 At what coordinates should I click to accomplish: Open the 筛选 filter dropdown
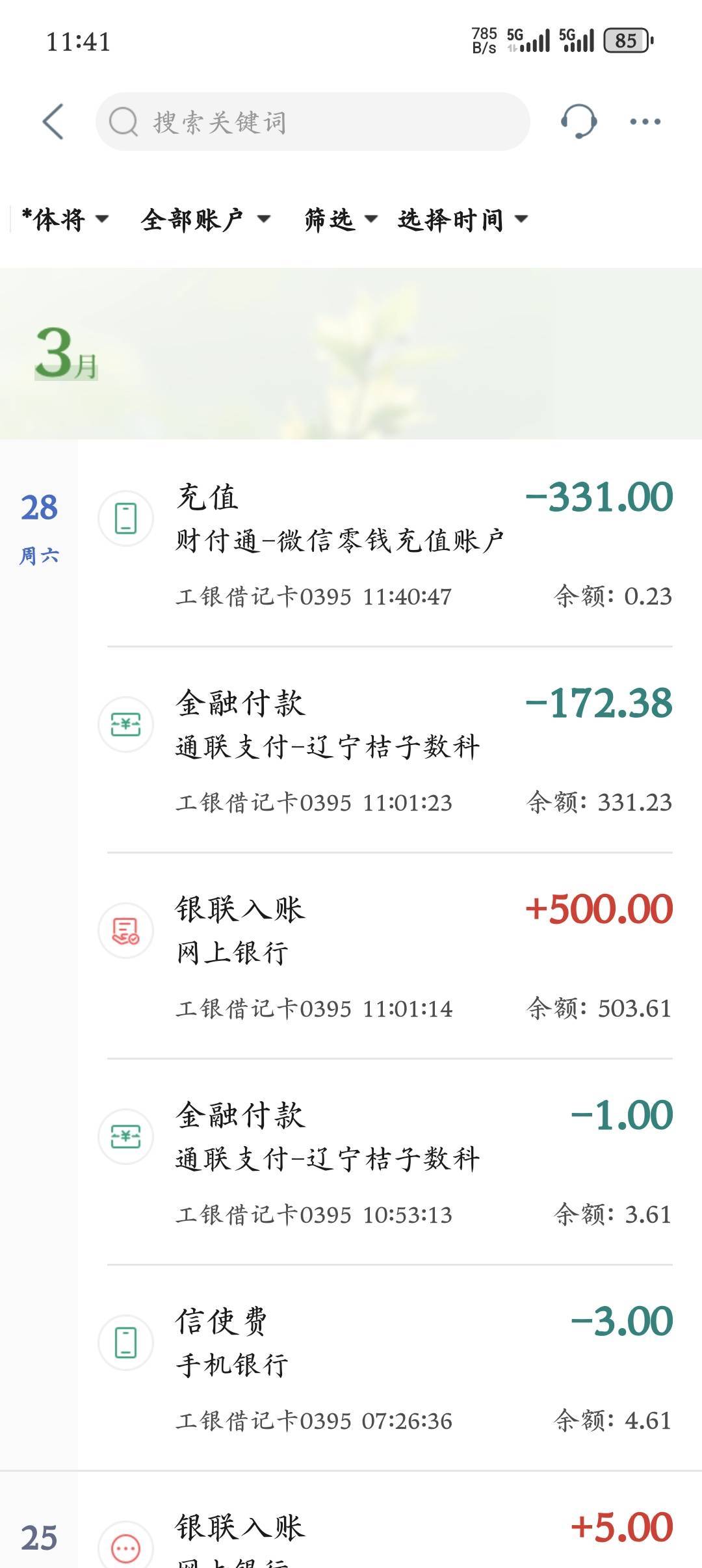[x=341, y=220]
